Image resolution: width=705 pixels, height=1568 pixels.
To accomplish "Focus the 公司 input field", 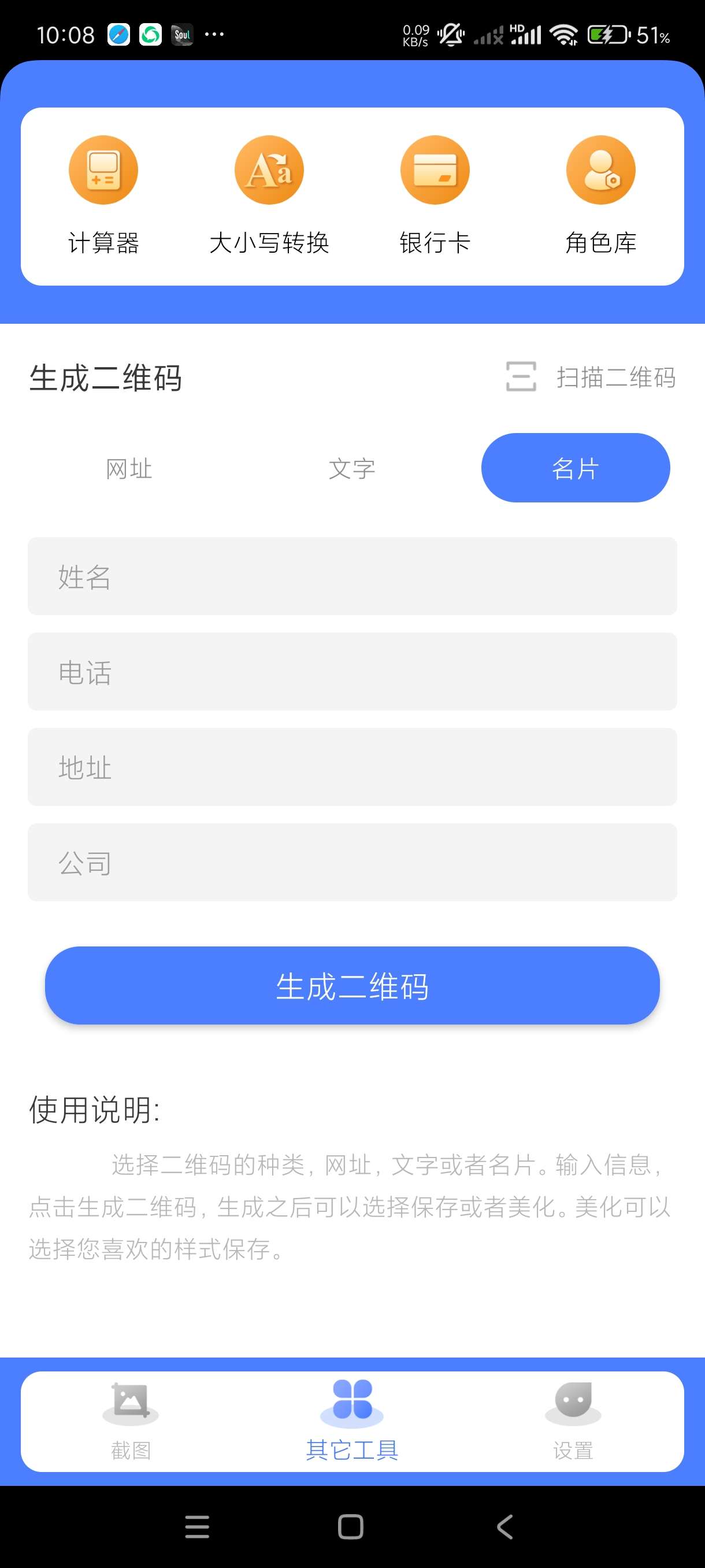I will click(x=352, y=863).
